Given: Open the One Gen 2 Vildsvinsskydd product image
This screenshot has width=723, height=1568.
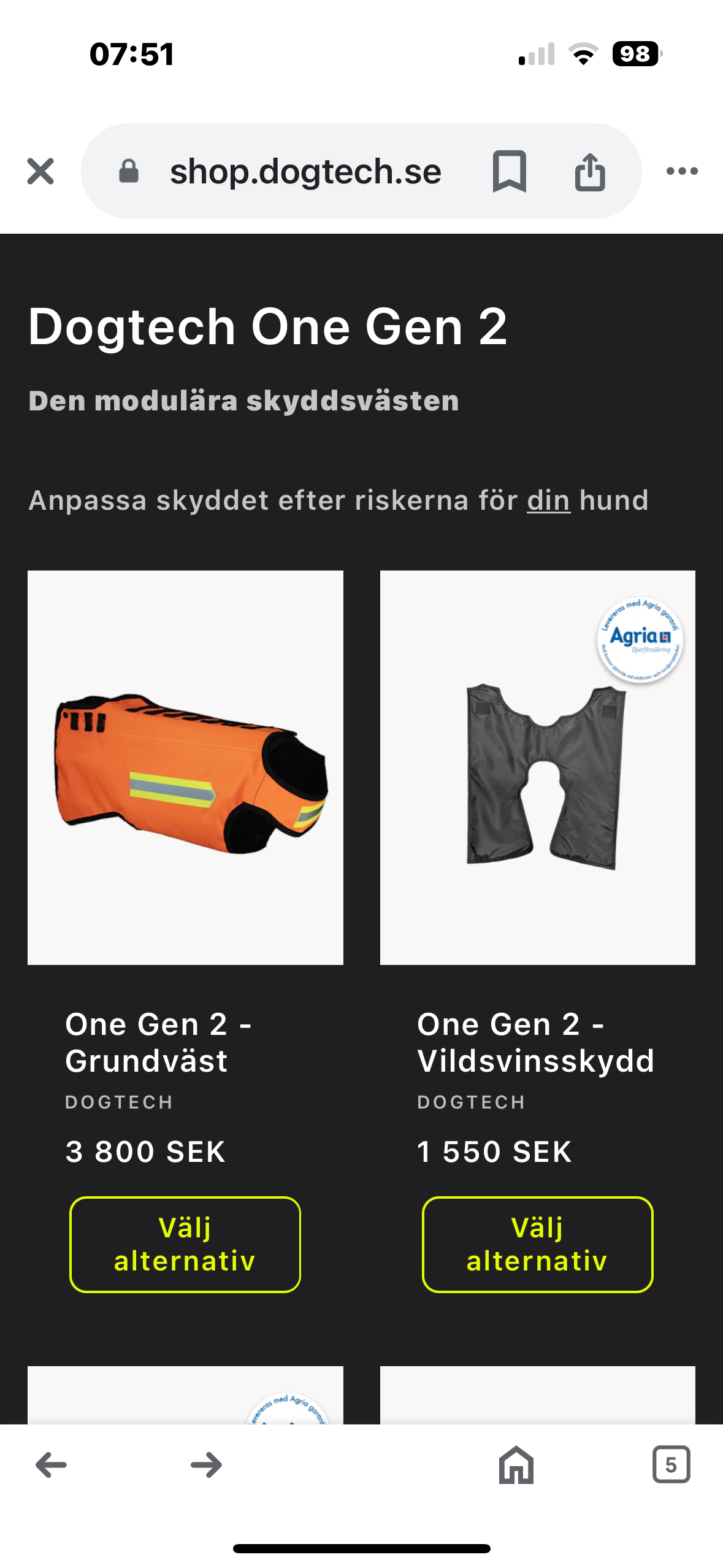Looking at the screenshot, I should pos(538,767).
